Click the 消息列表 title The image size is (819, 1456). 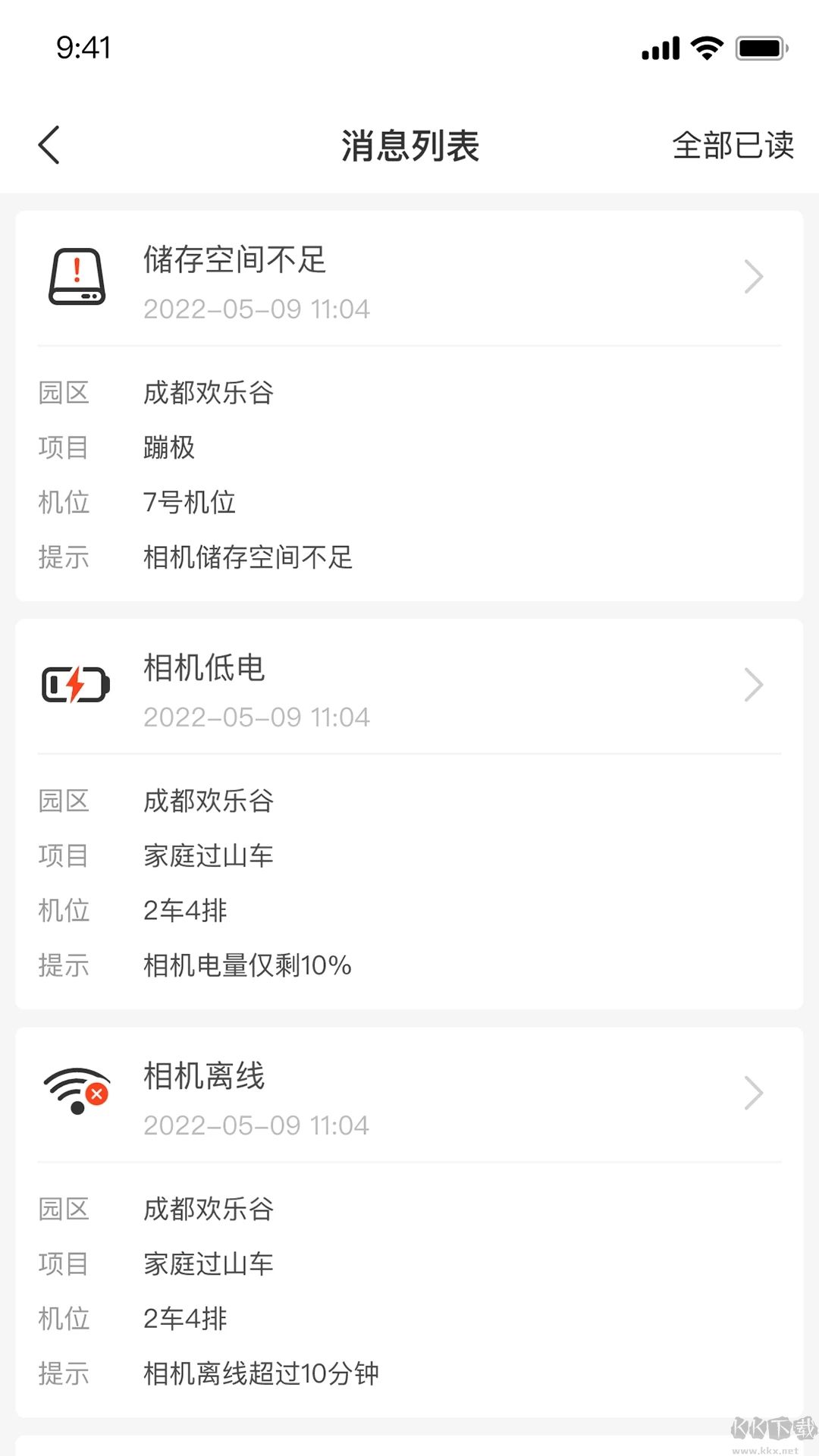coord(409,146)
